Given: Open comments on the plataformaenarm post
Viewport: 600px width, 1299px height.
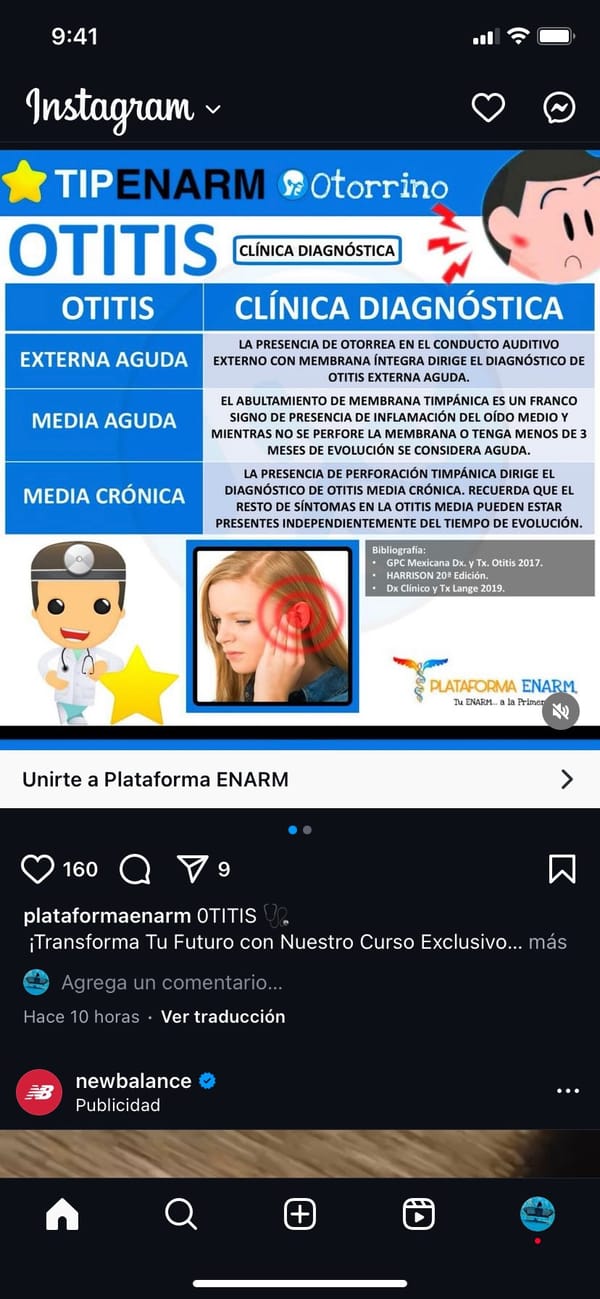Looking at the screenshot, I should [135, 869].
